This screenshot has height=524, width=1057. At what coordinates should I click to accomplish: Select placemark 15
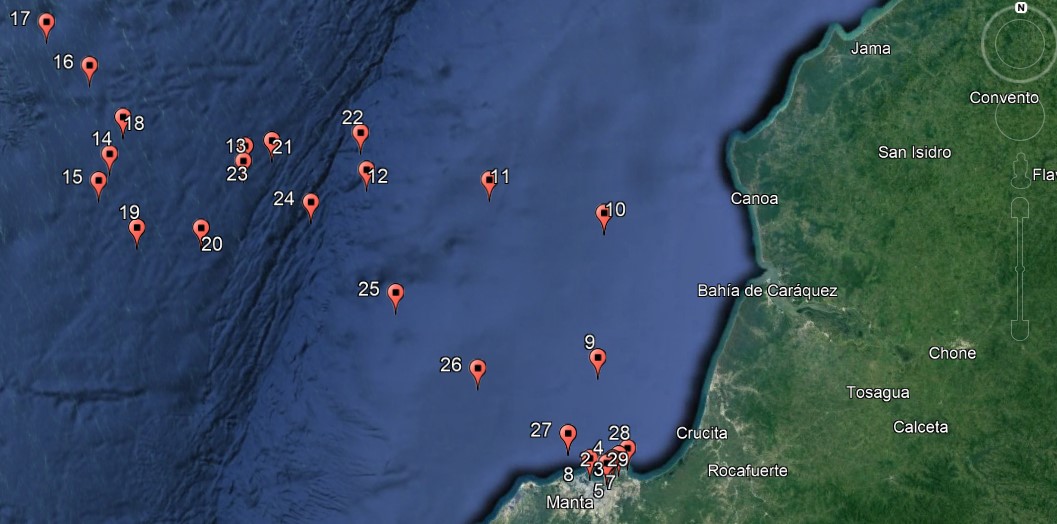(x=98, y=182)
